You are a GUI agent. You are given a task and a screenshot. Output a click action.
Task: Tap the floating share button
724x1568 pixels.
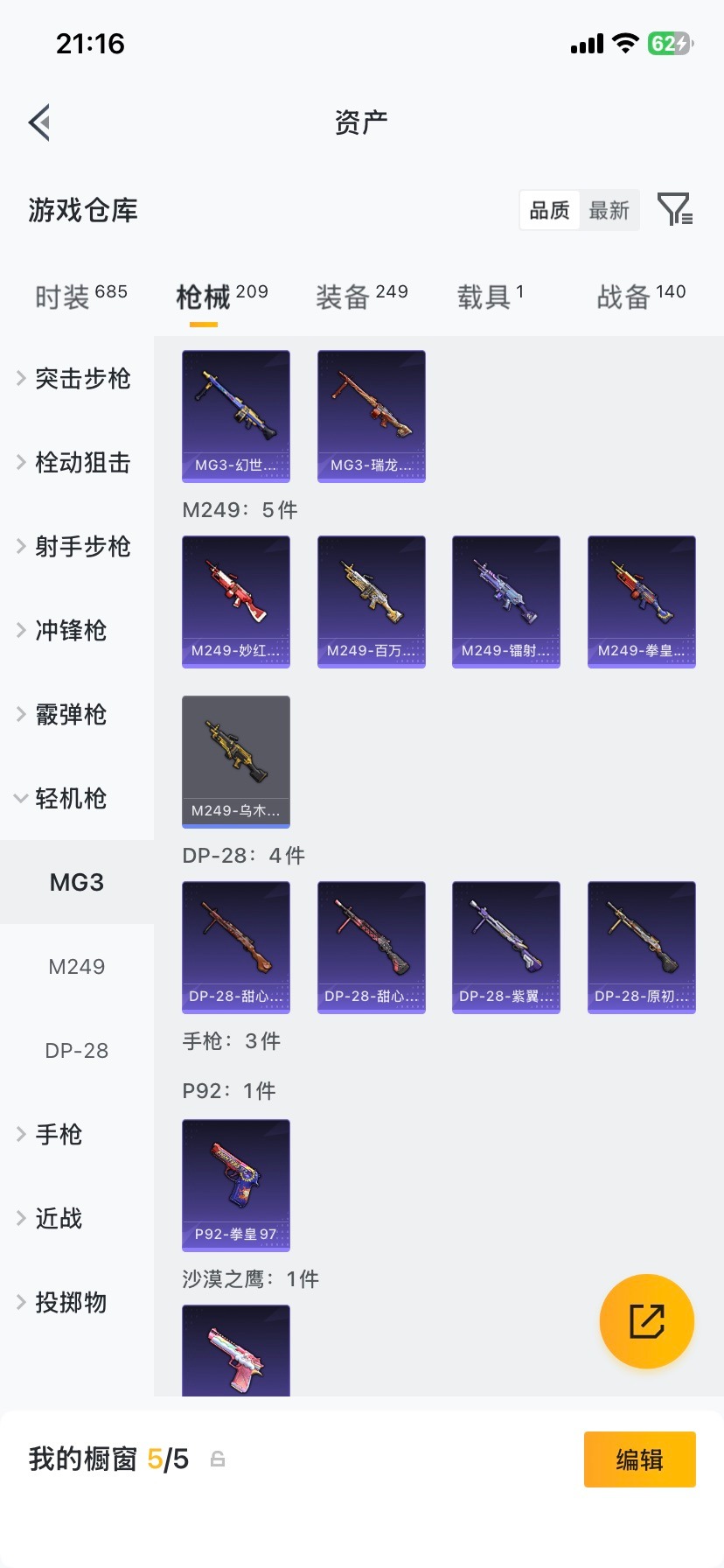(646, 1321)
